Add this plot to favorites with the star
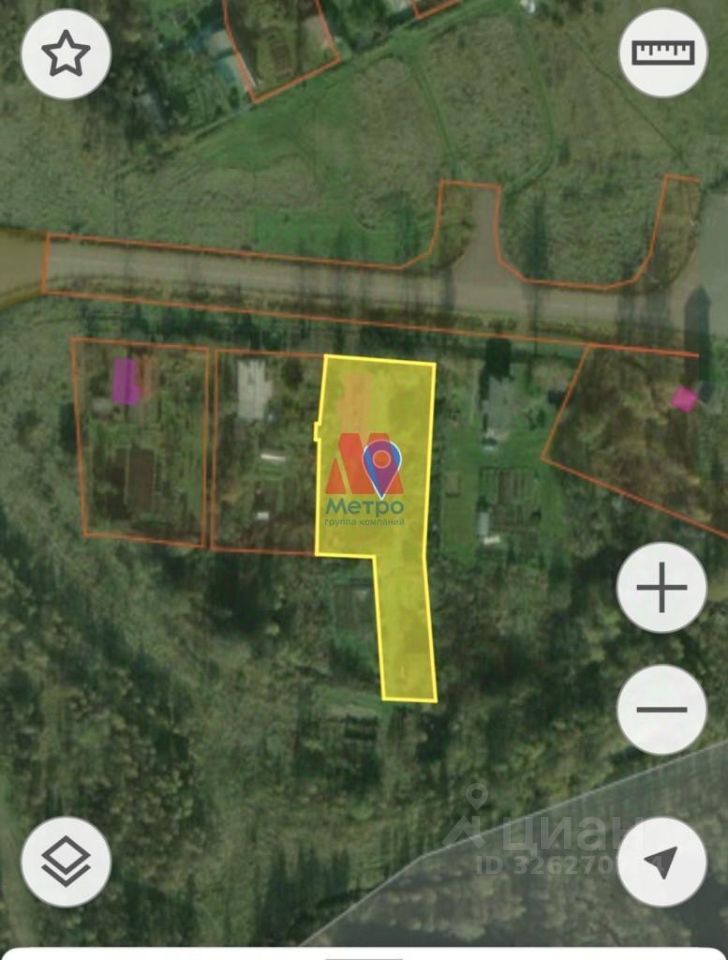 point(66,54)
